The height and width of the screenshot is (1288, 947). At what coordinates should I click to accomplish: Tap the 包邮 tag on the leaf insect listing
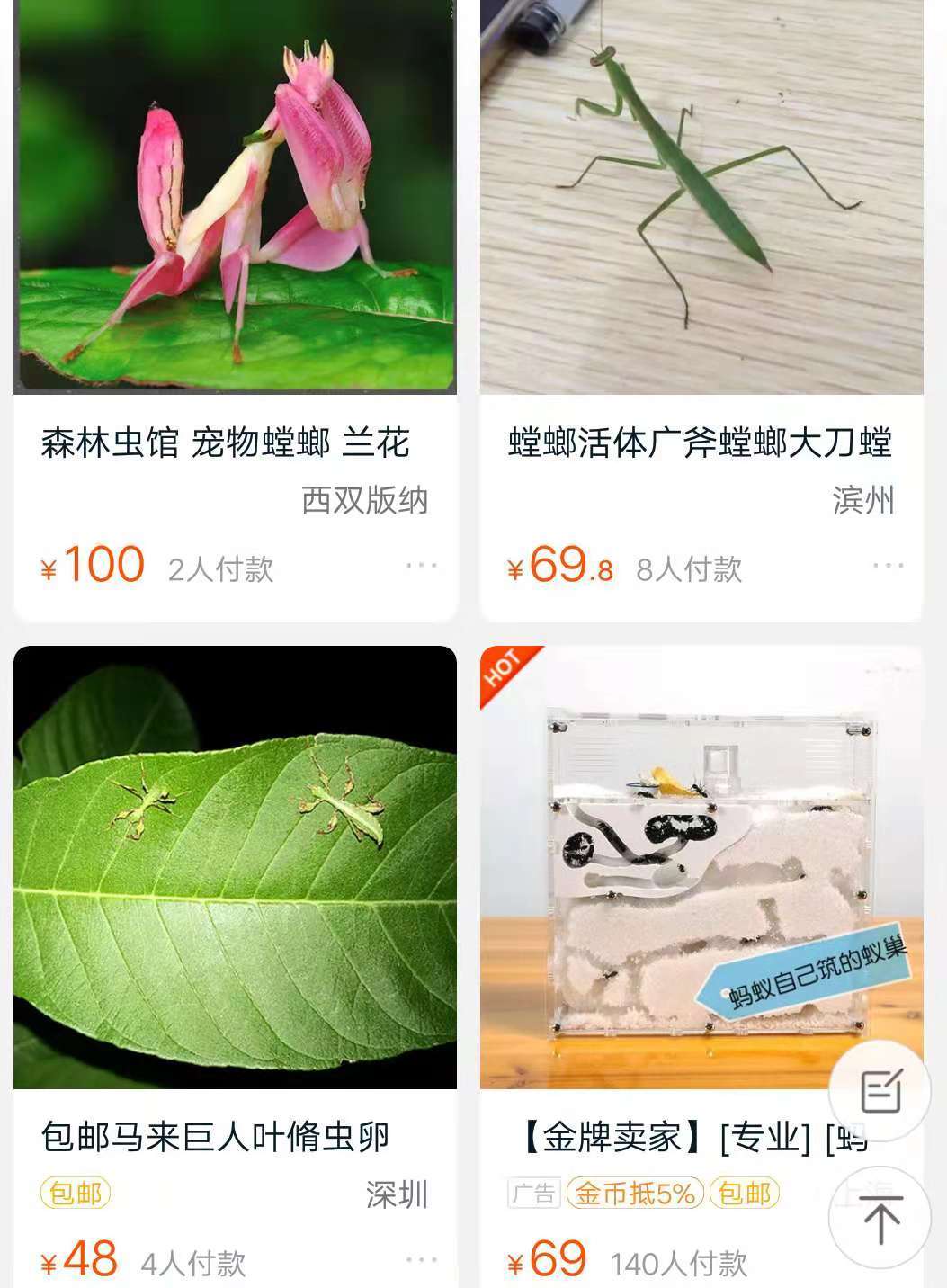(x=76, y=1194)
